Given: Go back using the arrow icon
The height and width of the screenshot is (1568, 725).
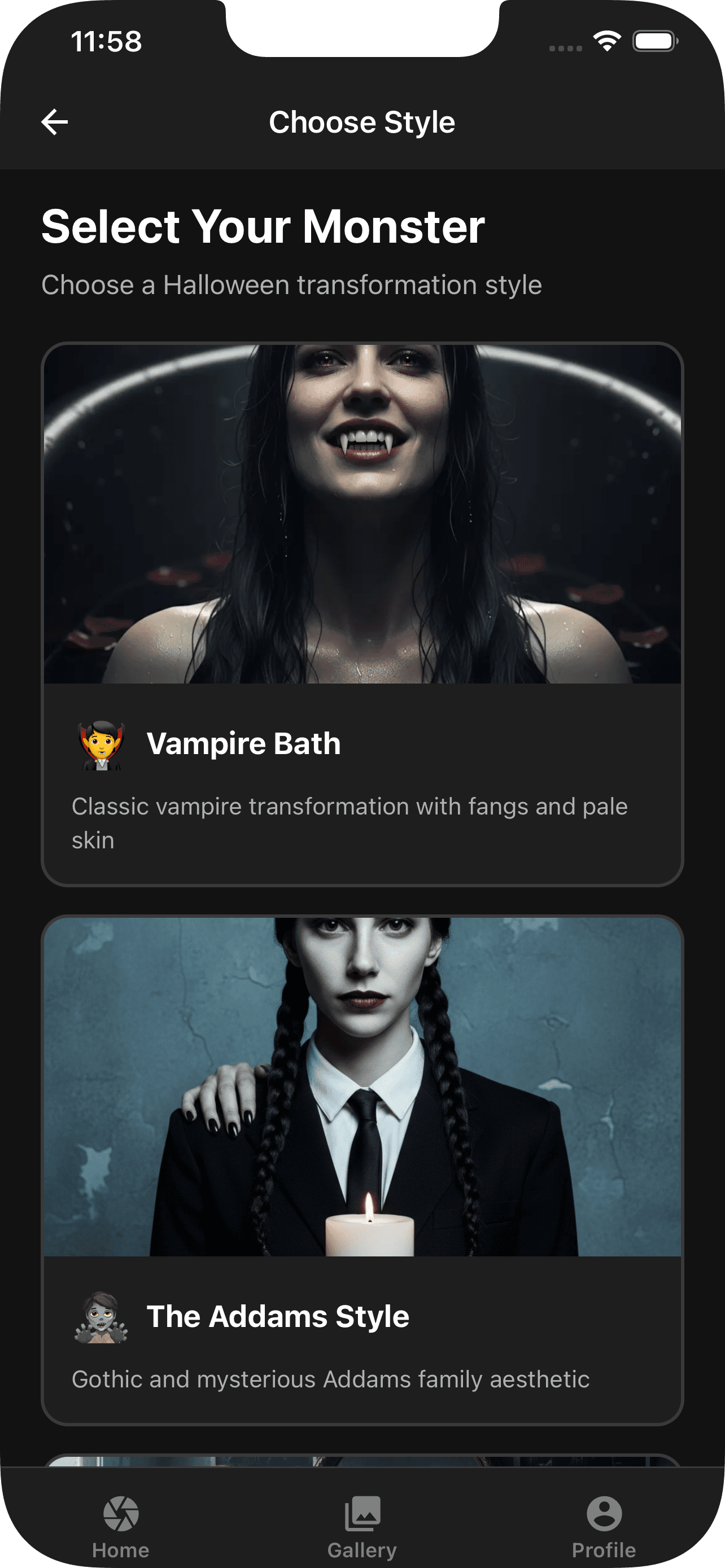Looking at the screenshot, I should (x=55, y=122).
